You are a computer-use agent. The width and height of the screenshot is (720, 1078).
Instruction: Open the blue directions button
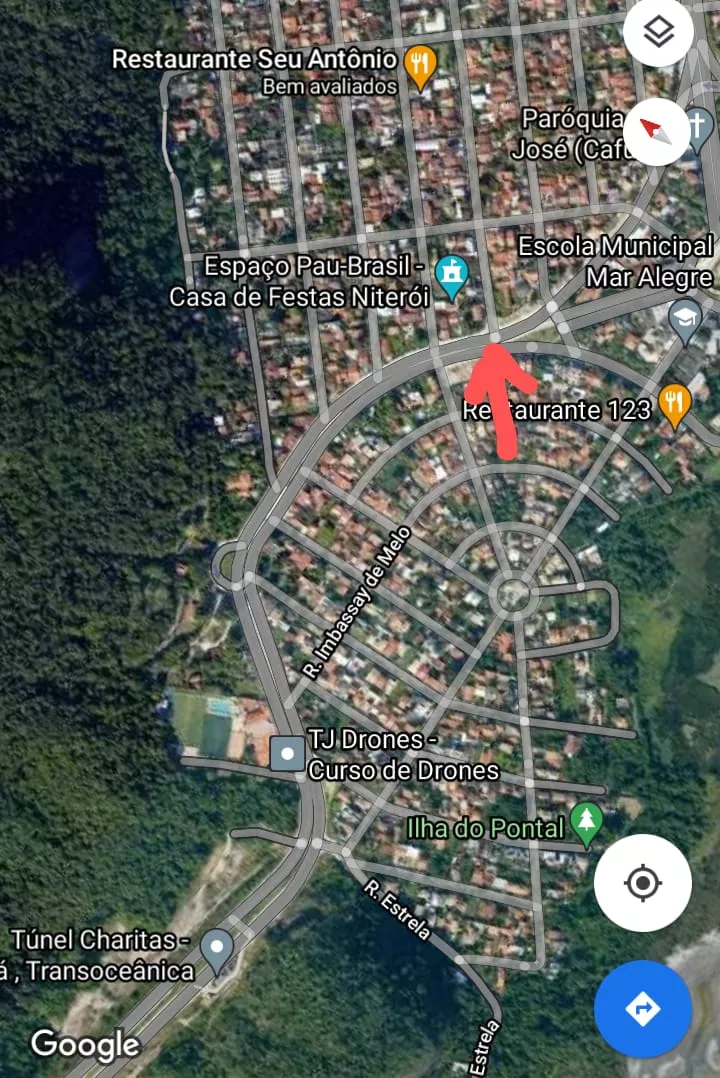642,1009
